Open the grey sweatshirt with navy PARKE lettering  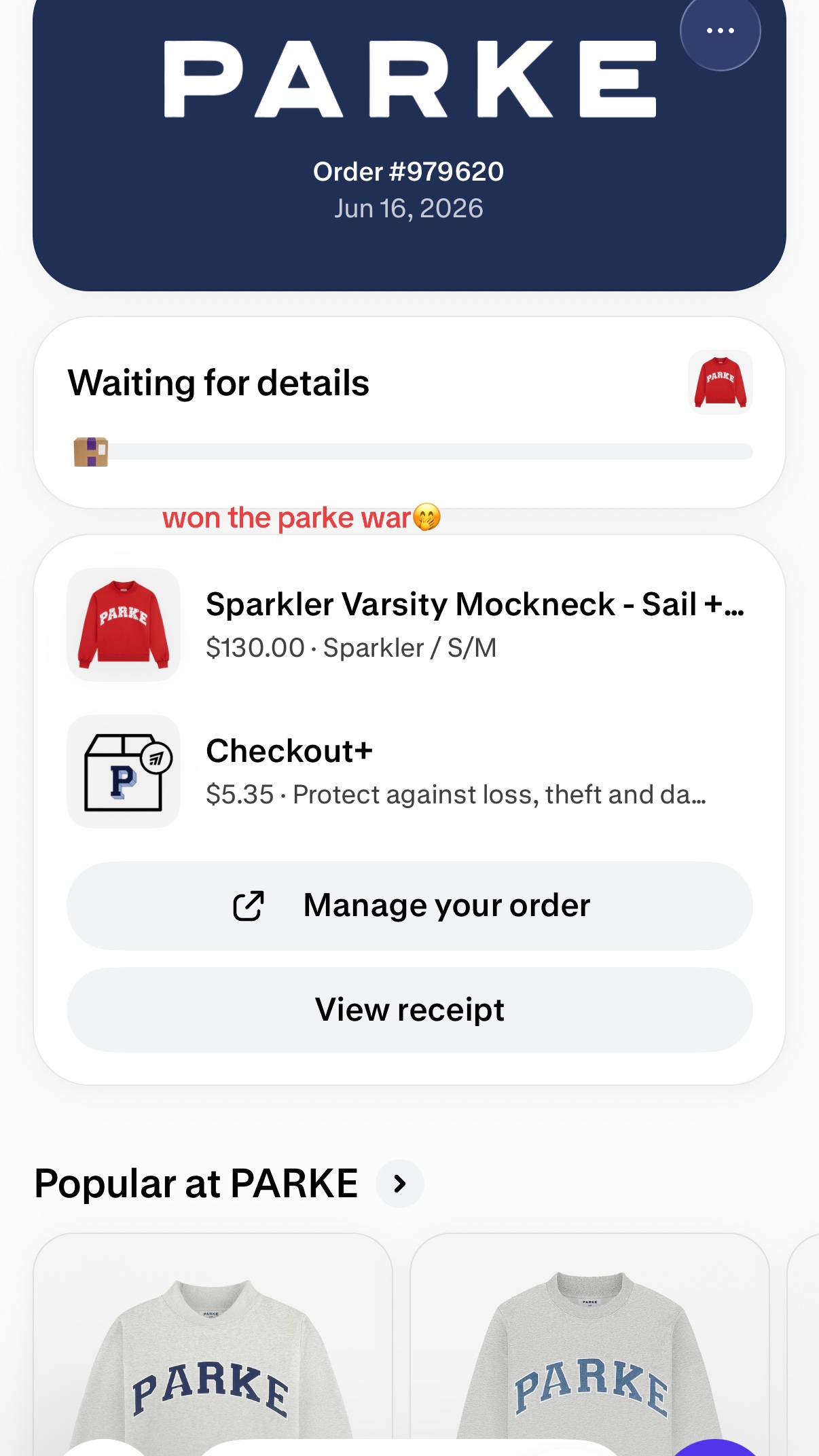[x=213, y=1345]
